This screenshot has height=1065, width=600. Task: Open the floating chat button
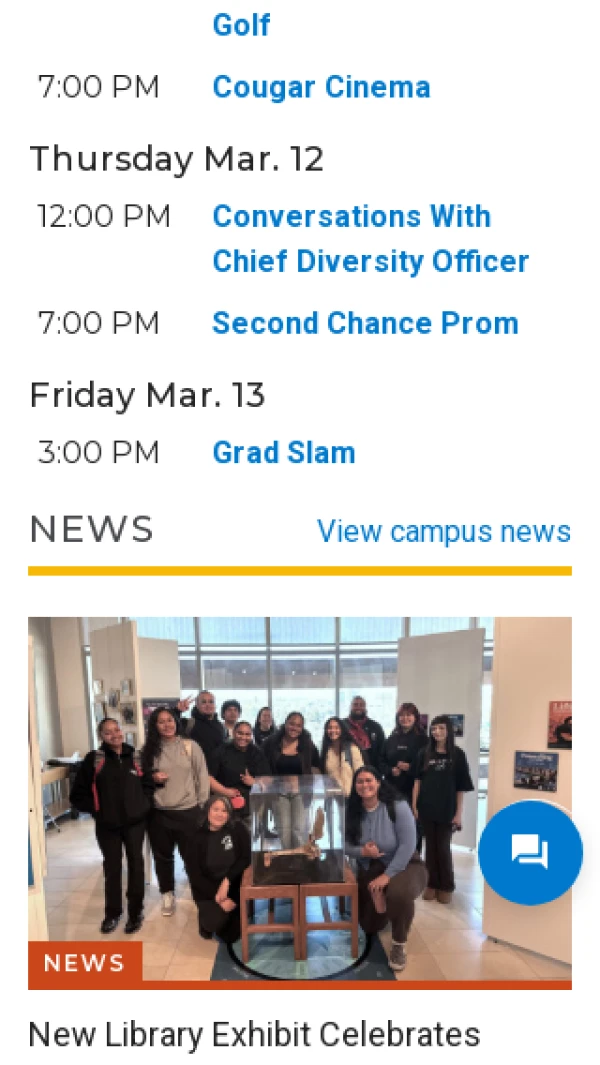530,852
